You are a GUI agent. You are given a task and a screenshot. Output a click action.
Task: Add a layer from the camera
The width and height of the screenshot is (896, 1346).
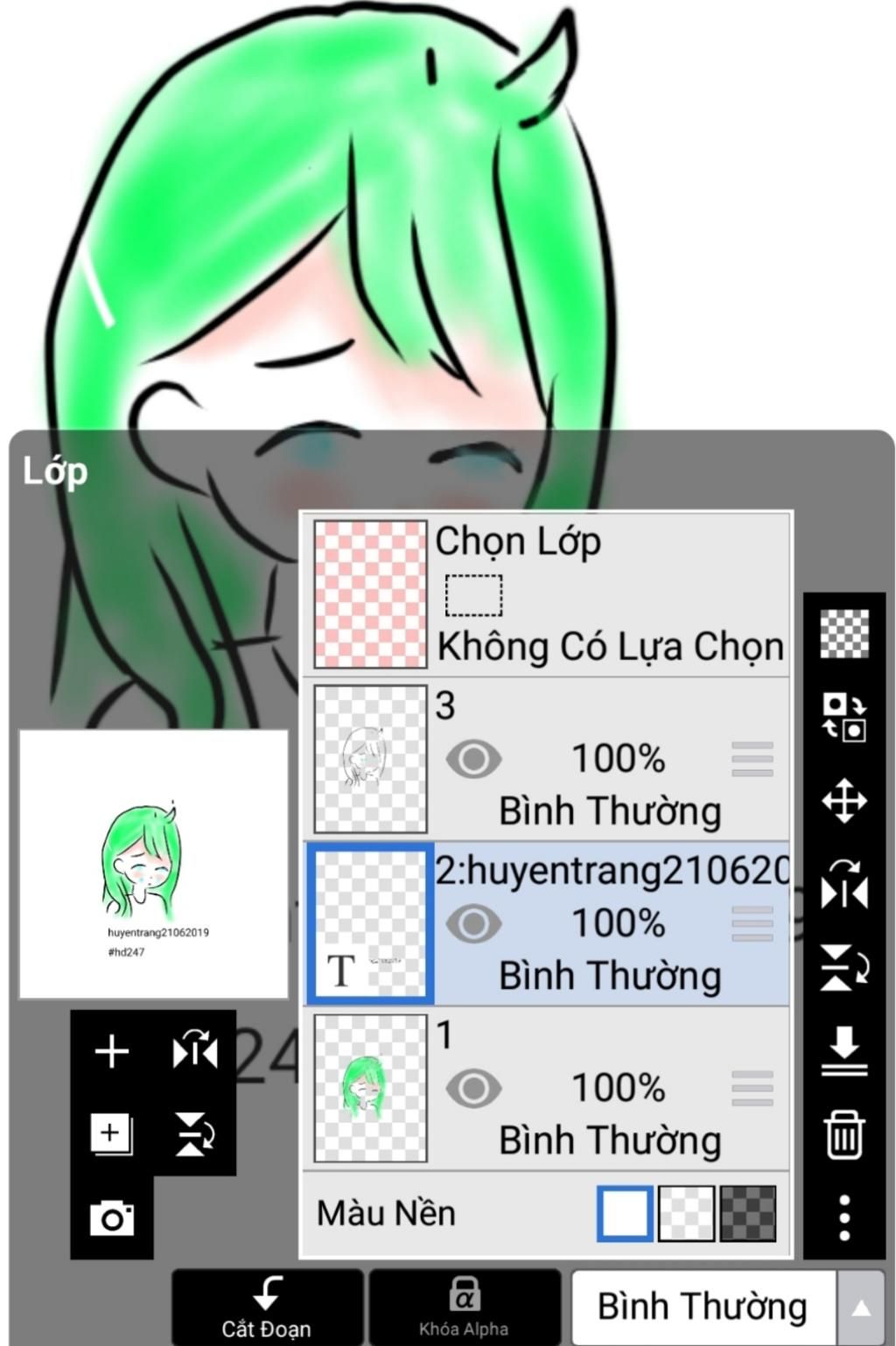(111, 1217)
